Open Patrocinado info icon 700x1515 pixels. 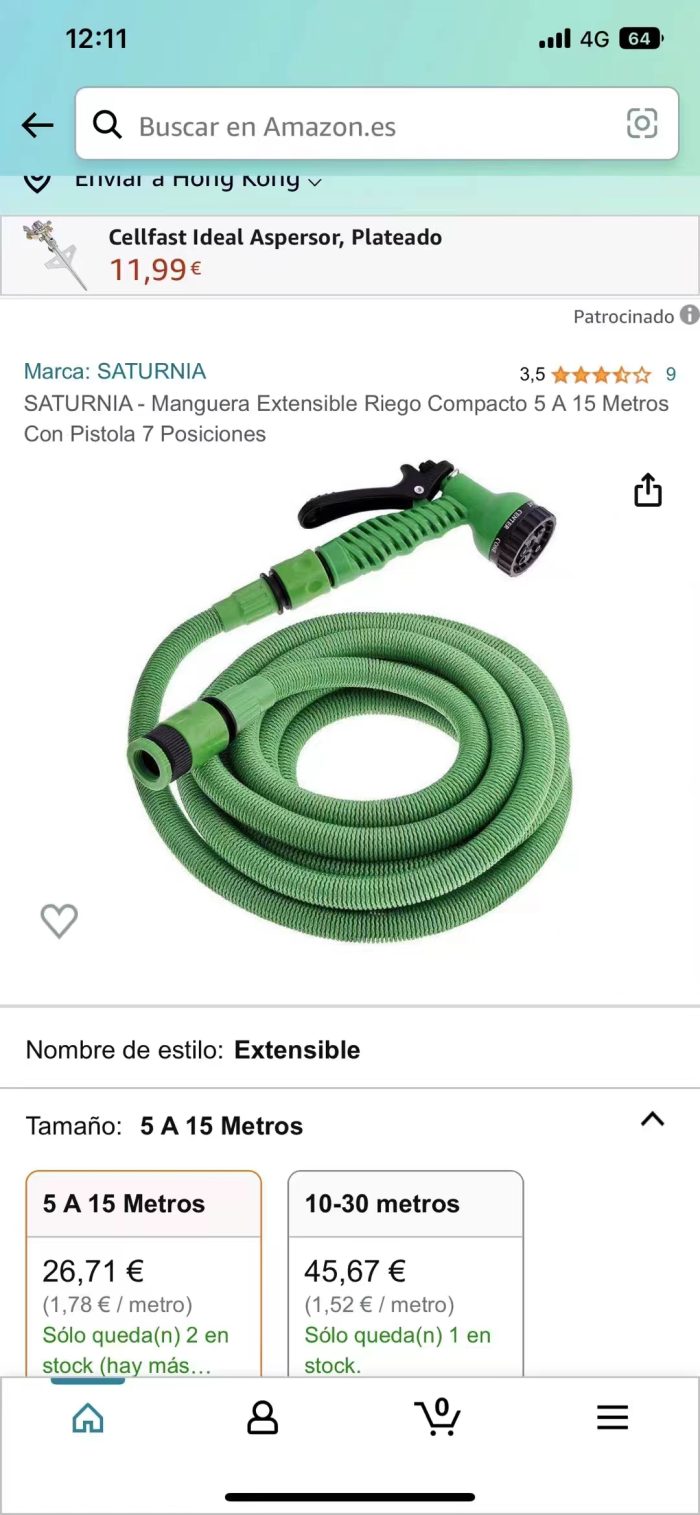pyautogui.click(x=689, y=315)
